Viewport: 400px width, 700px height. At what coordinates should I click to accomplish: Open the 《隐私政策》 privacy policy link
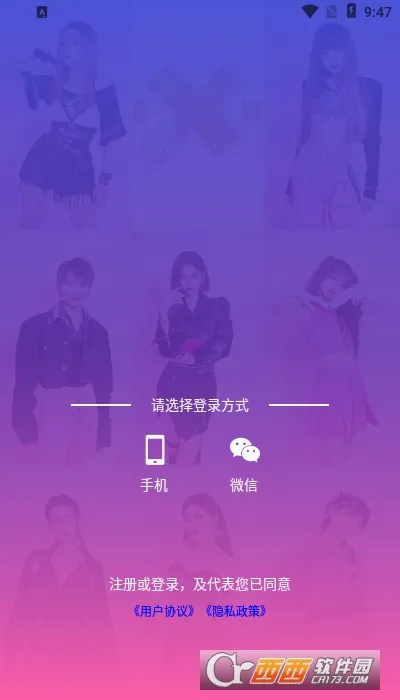[x=236, y=611]
